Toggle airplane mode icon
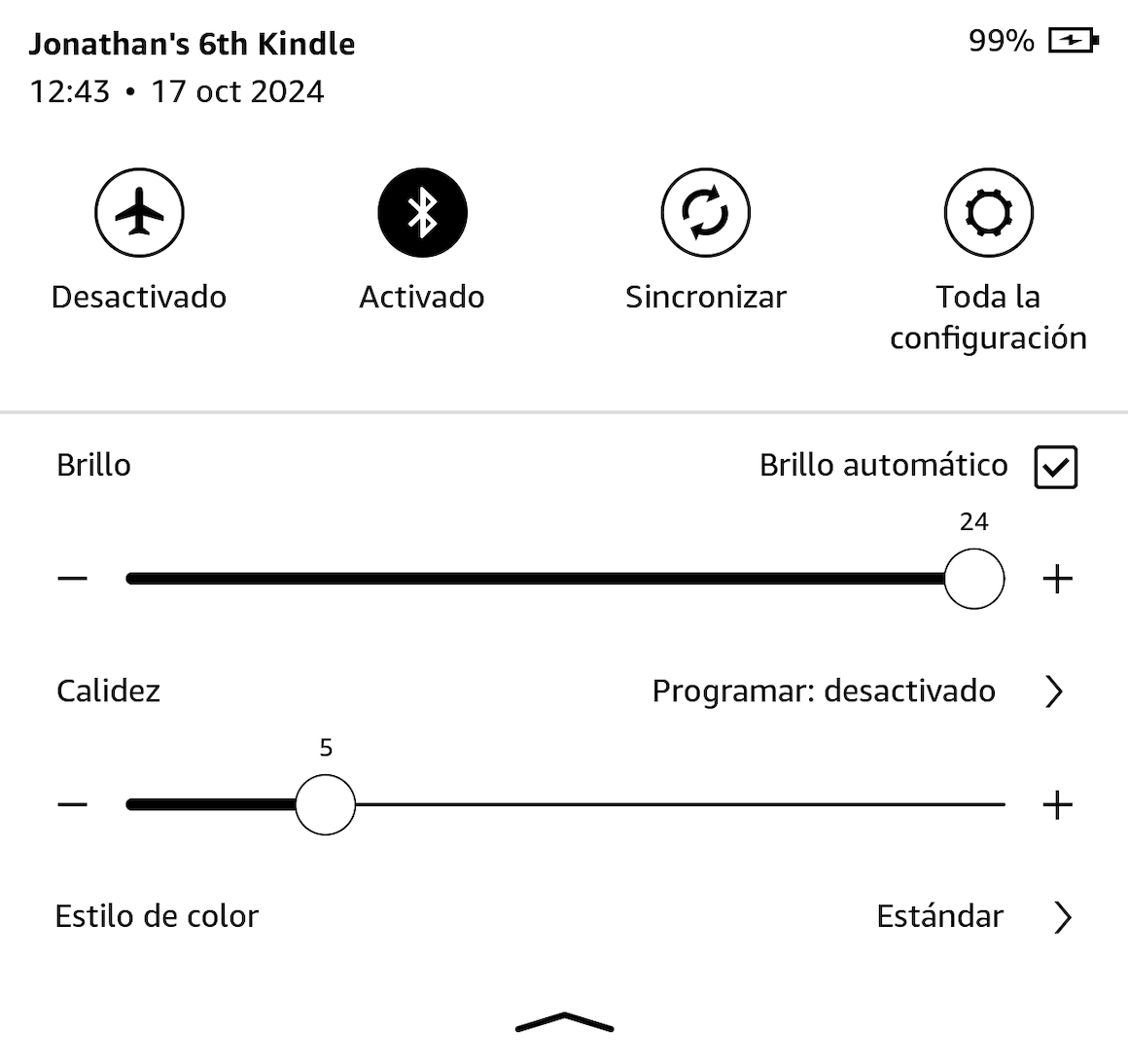 coord(139,213)
